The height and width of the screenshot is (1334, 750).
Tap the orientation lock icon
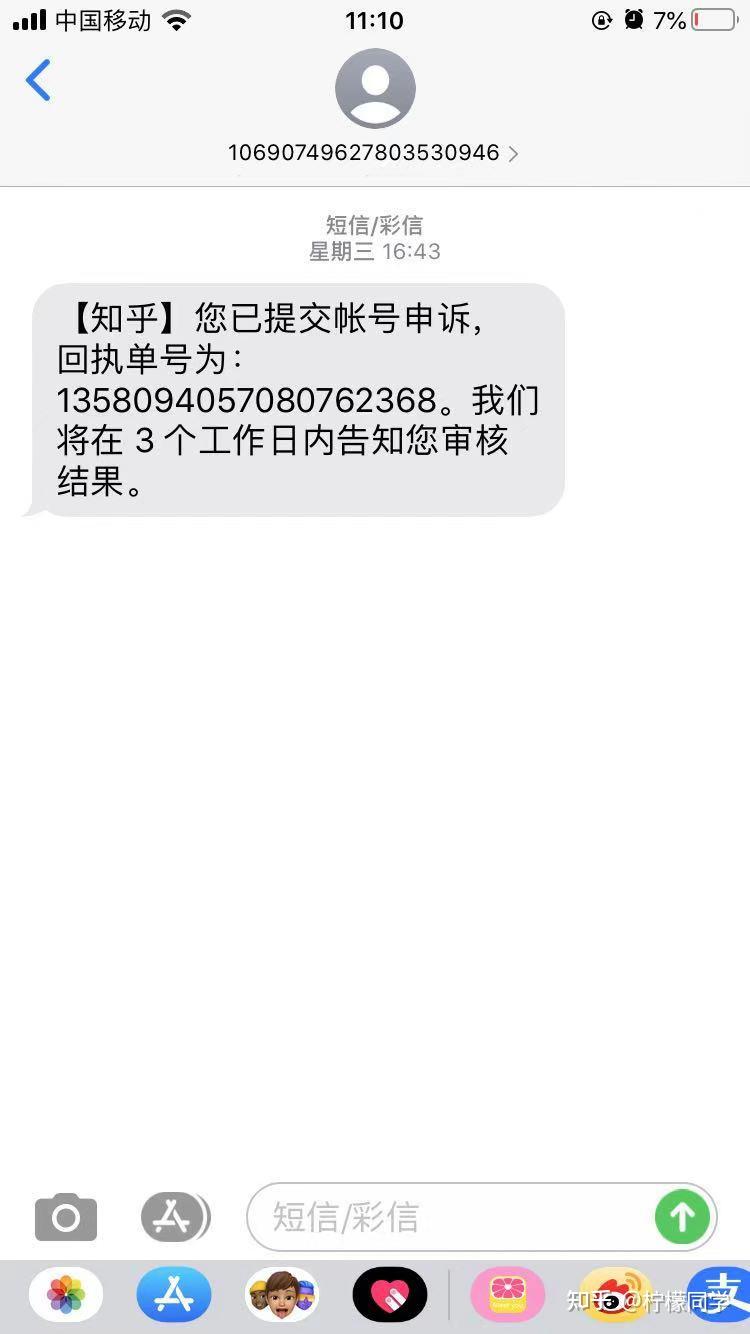pyautogui.click(x=601, y=19)
